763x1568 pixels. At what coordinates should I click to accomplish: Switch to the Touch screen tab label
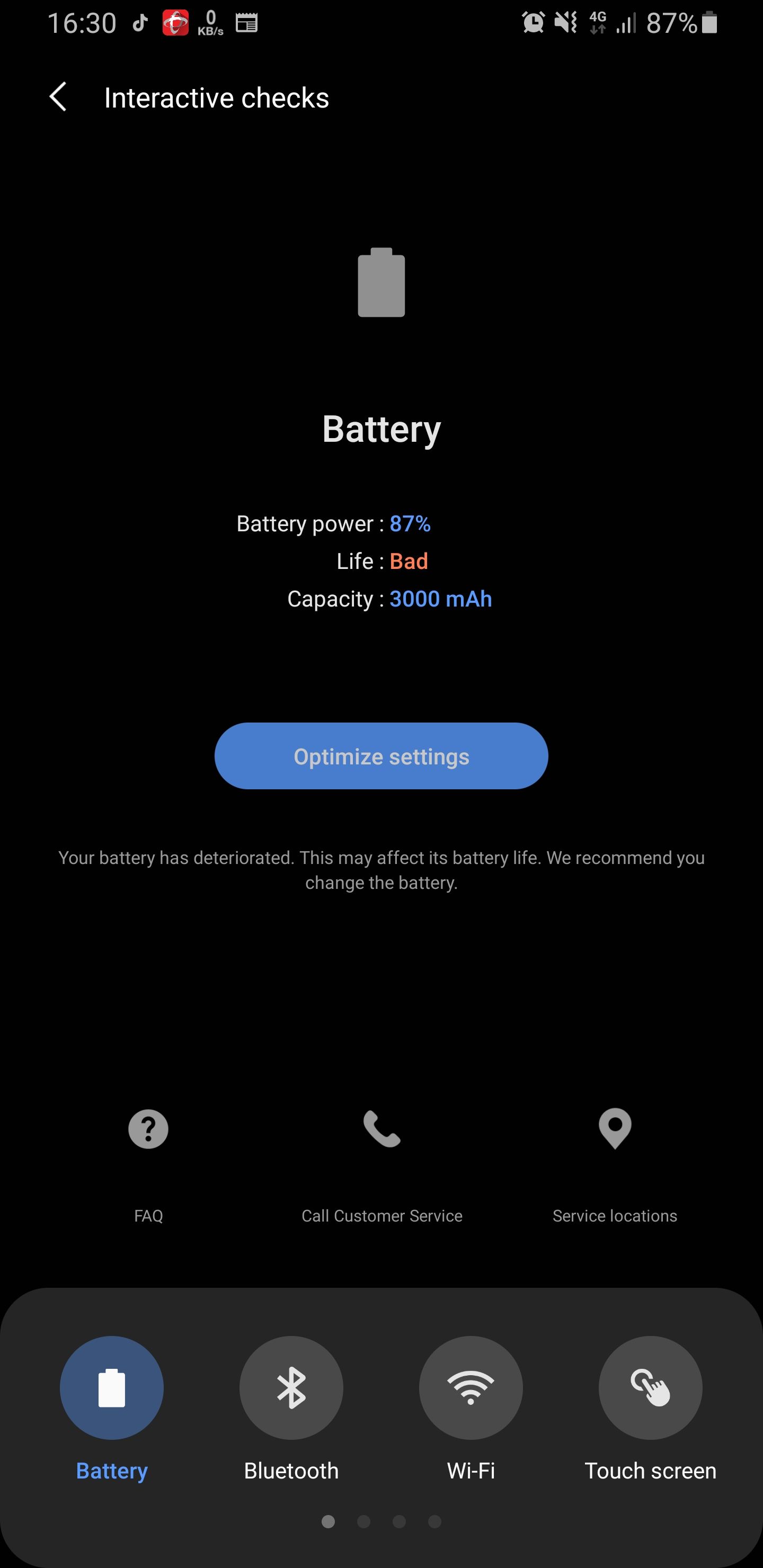point(650,1470)
